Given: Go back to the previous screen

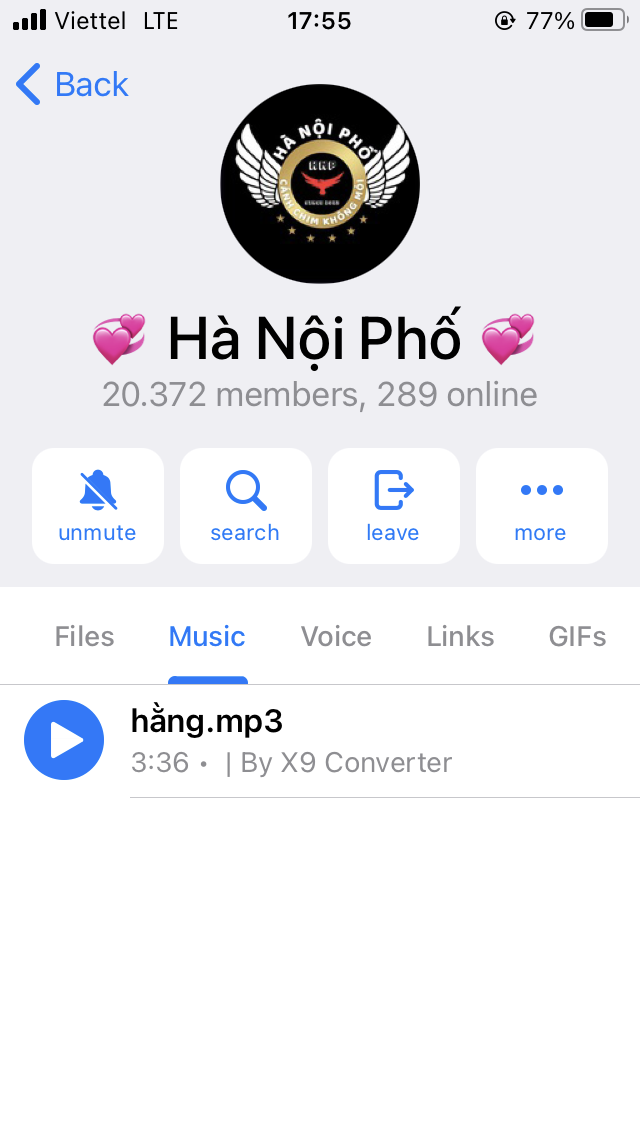Looking at the screenshot, I should click(x=72, y=85).
